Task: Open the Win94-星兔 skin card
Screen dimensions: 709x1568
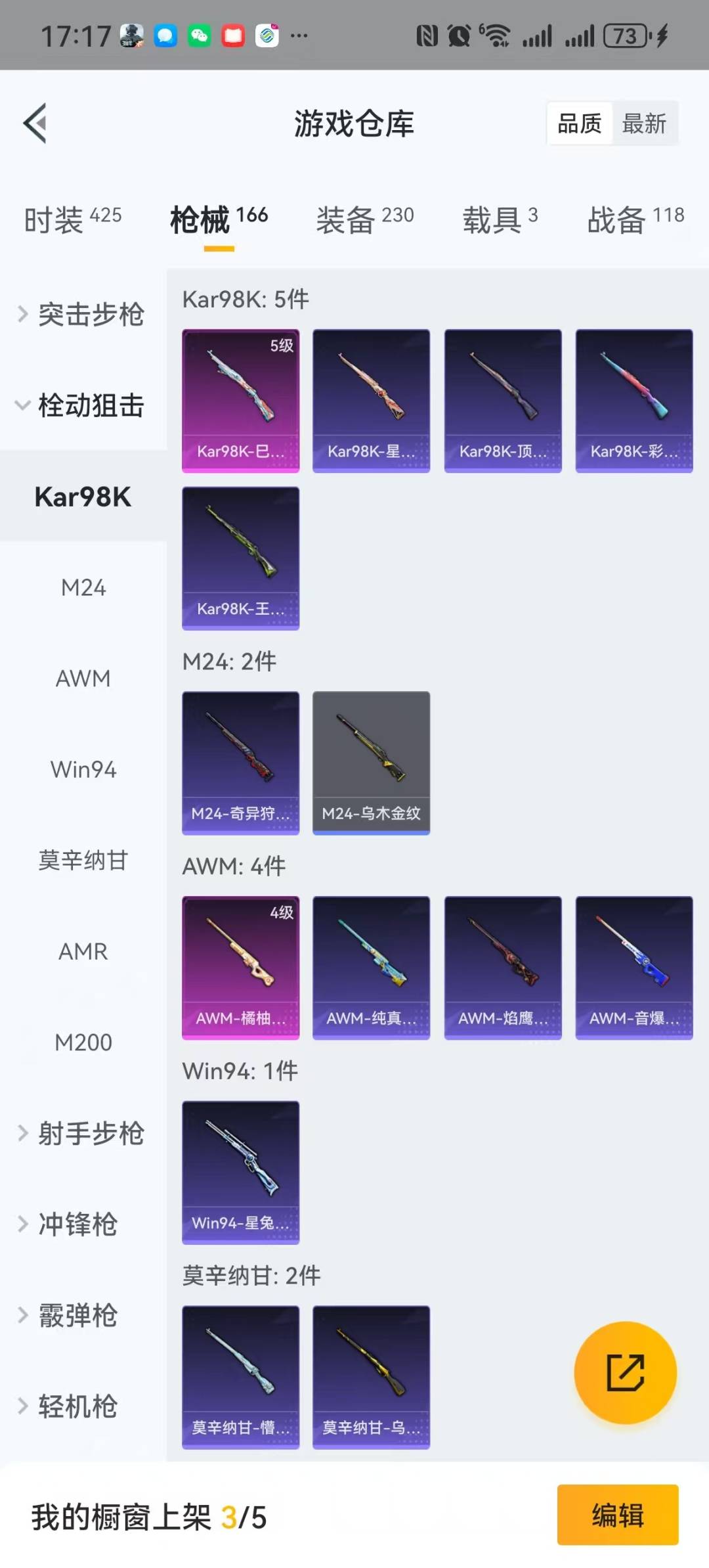Action: click(240, 1173)
